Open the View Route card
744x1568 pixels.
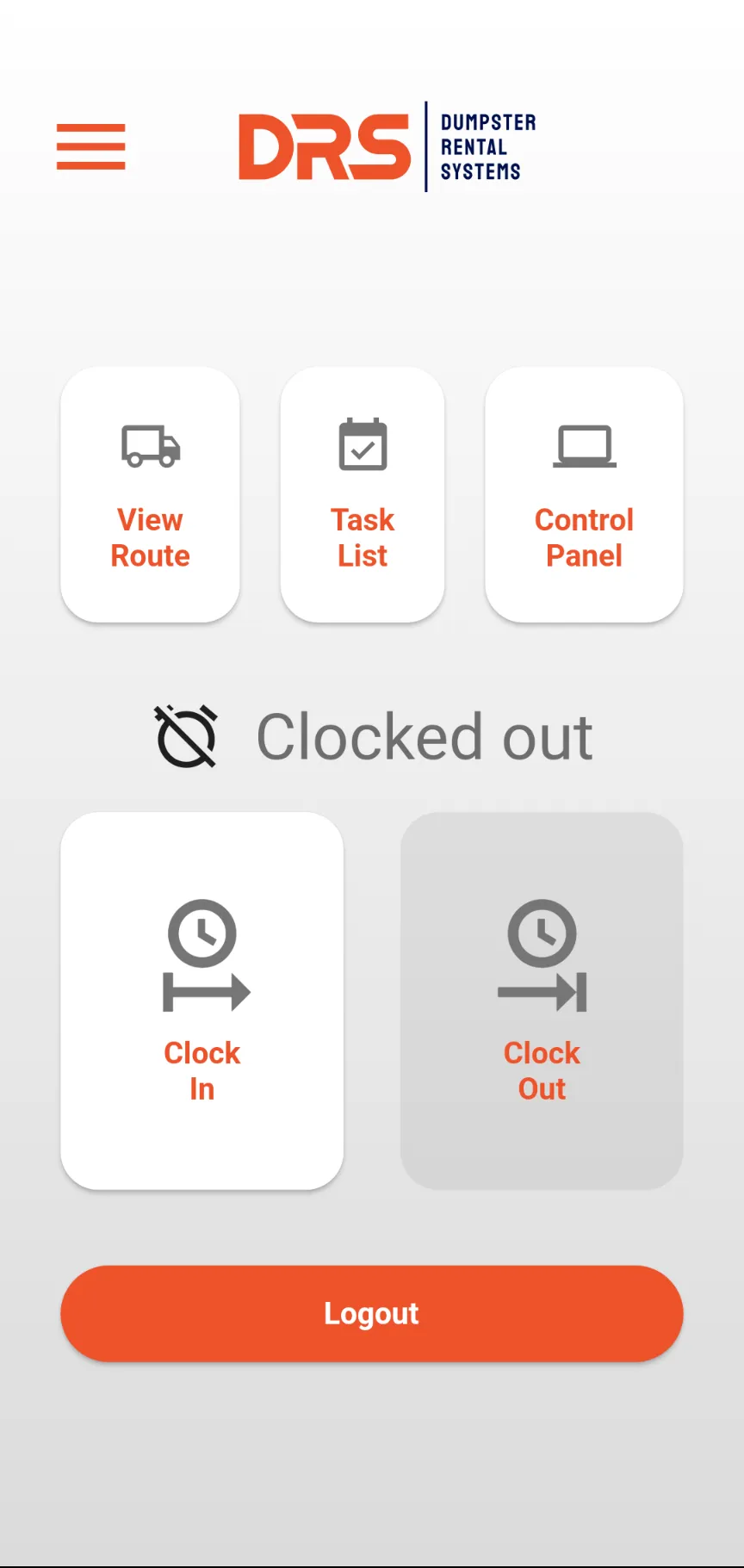click(x=150, y=494)
